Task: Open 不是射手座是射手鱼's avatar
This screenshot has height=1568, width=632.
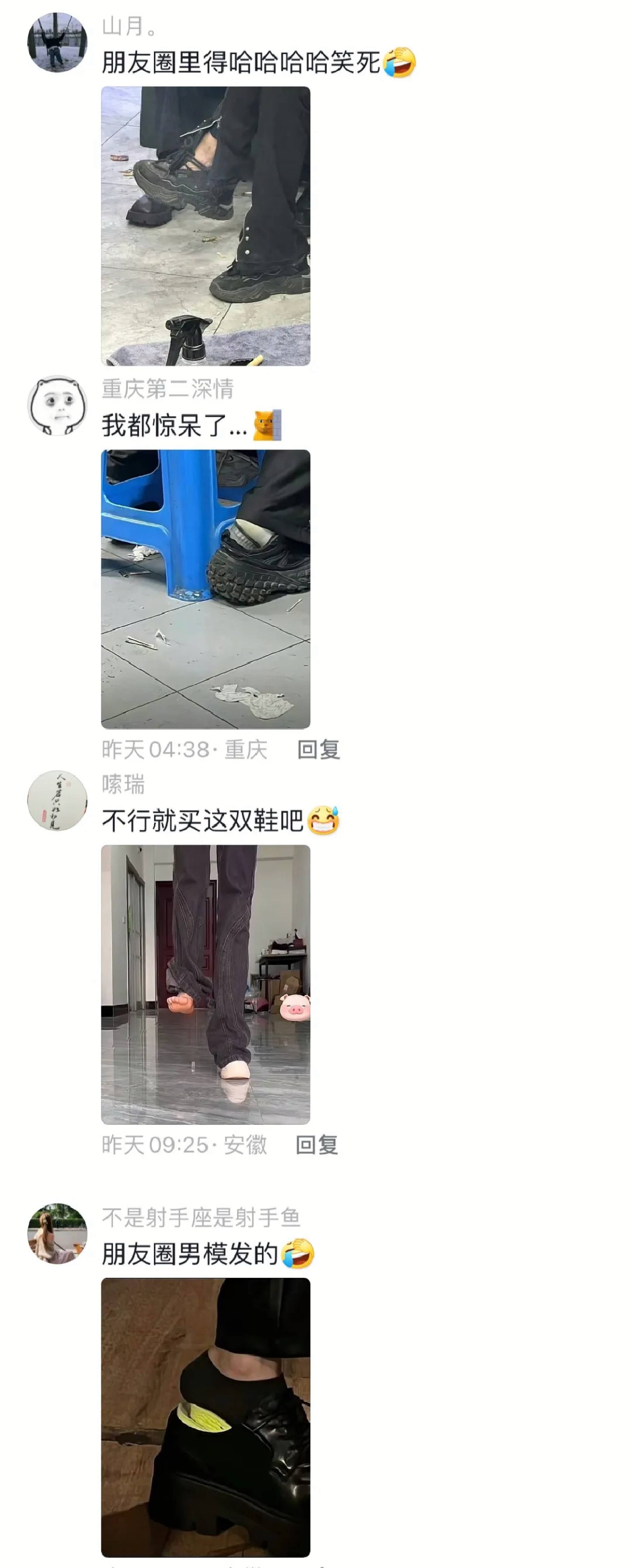Action: [57, 1233]
